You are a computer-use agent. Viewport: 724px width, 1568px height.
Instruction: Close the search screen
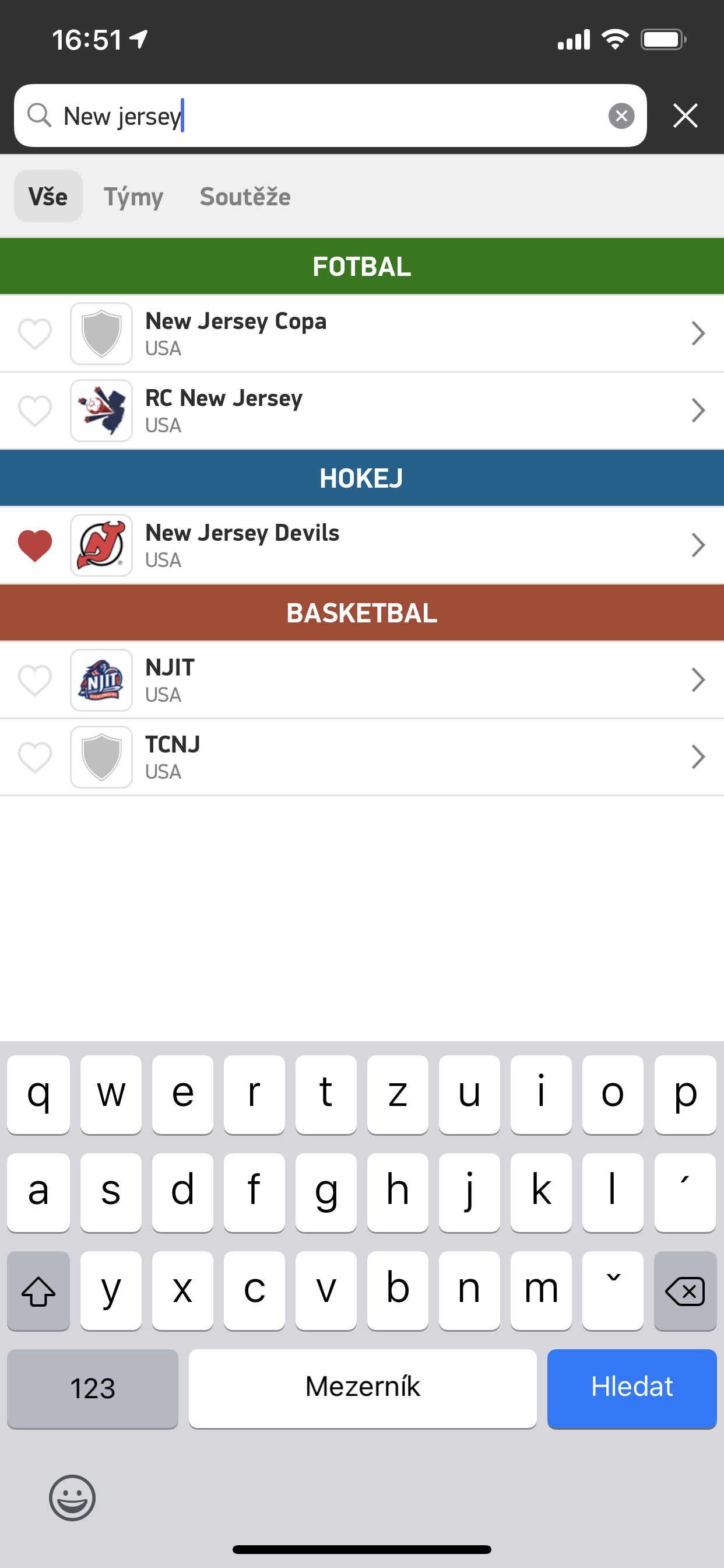[x=685, y=116]
